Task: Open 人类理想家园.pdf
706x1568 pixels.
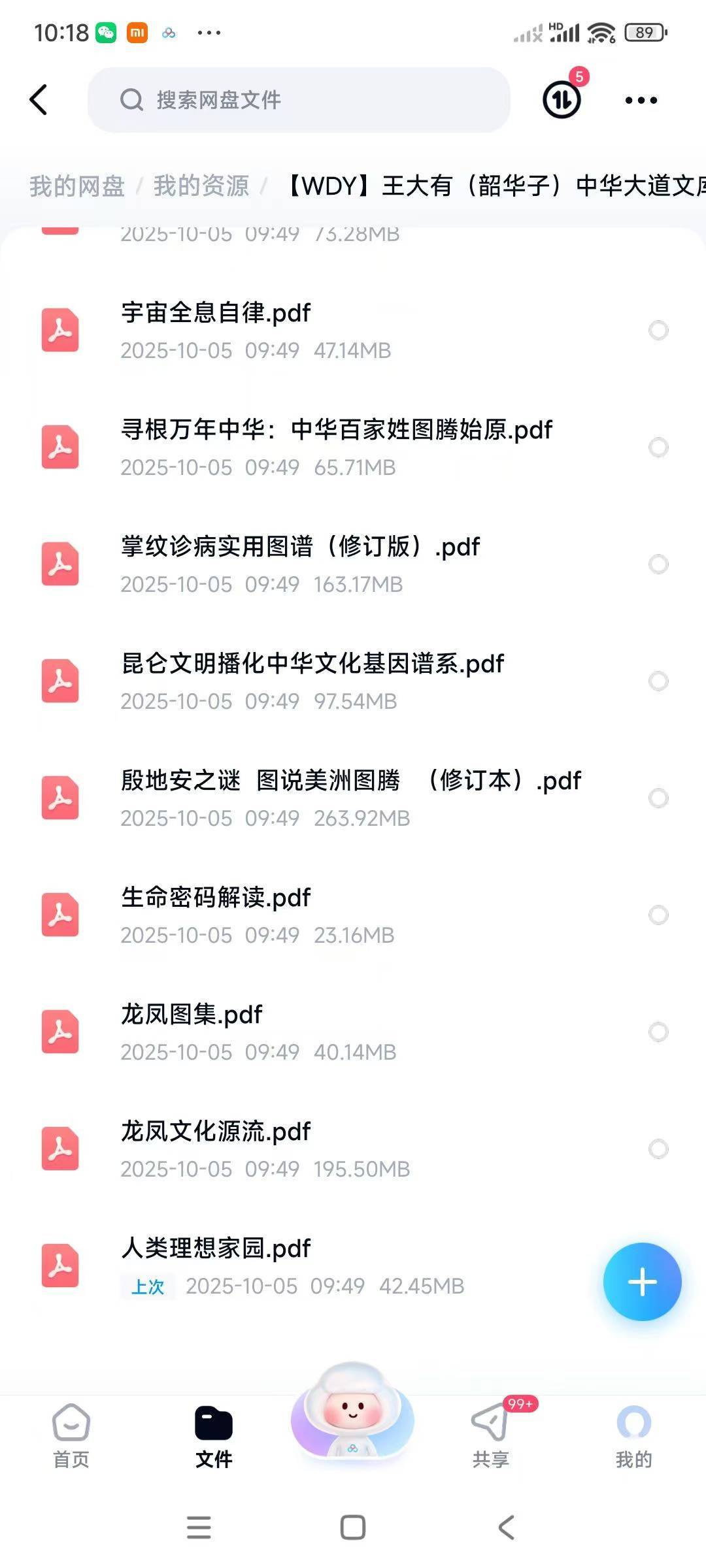Action: (x=216, y=1249)
